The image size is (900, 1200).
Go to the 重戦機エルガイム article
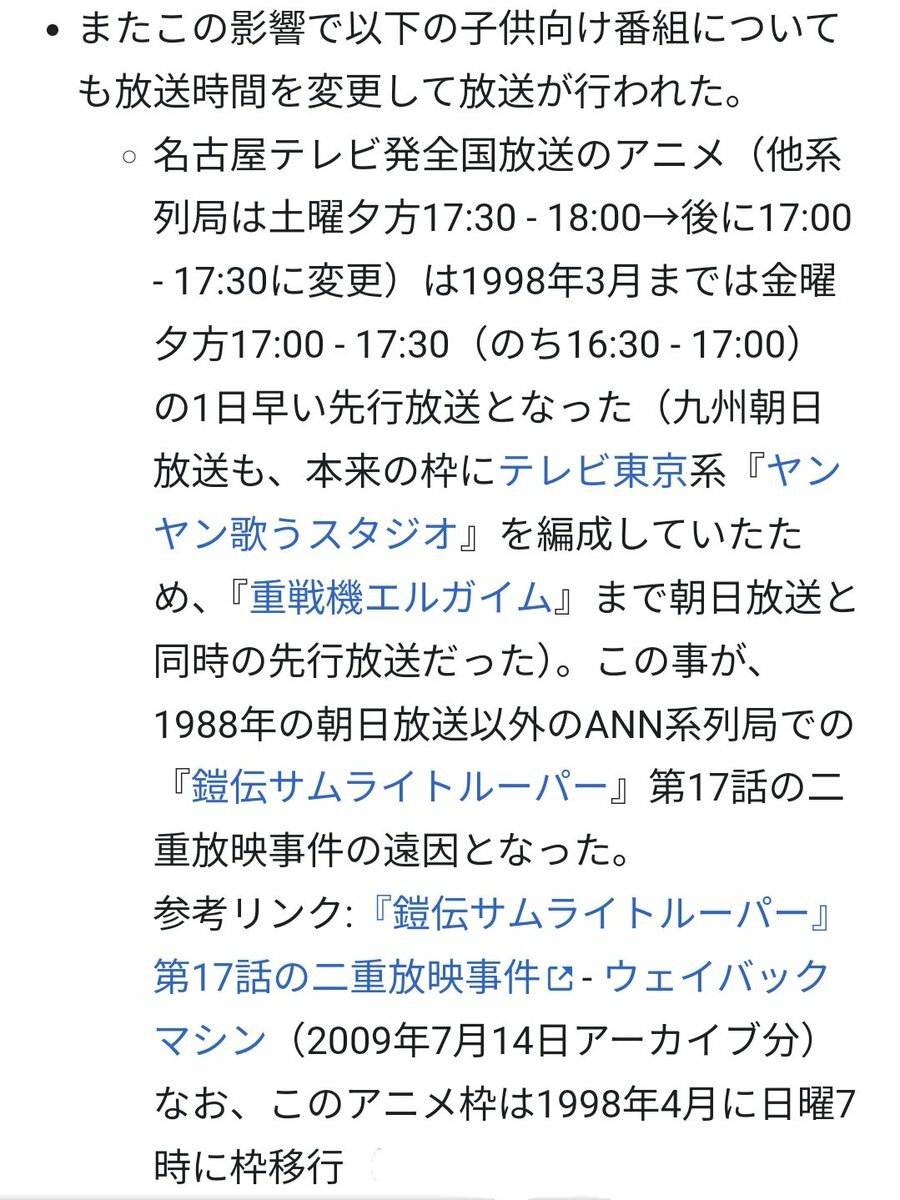[x=398, y=597]
